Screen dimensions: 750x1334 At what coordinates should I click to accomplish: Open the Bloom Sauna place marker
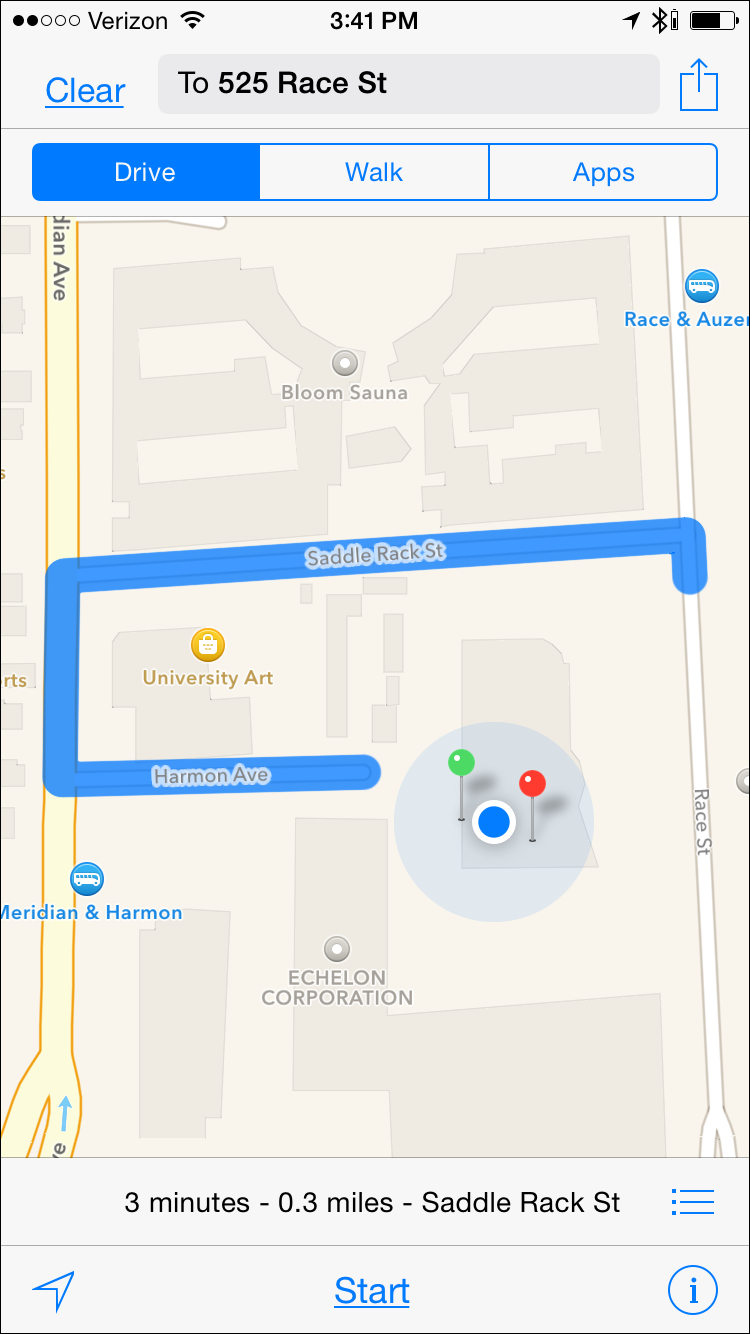[346, 362]
